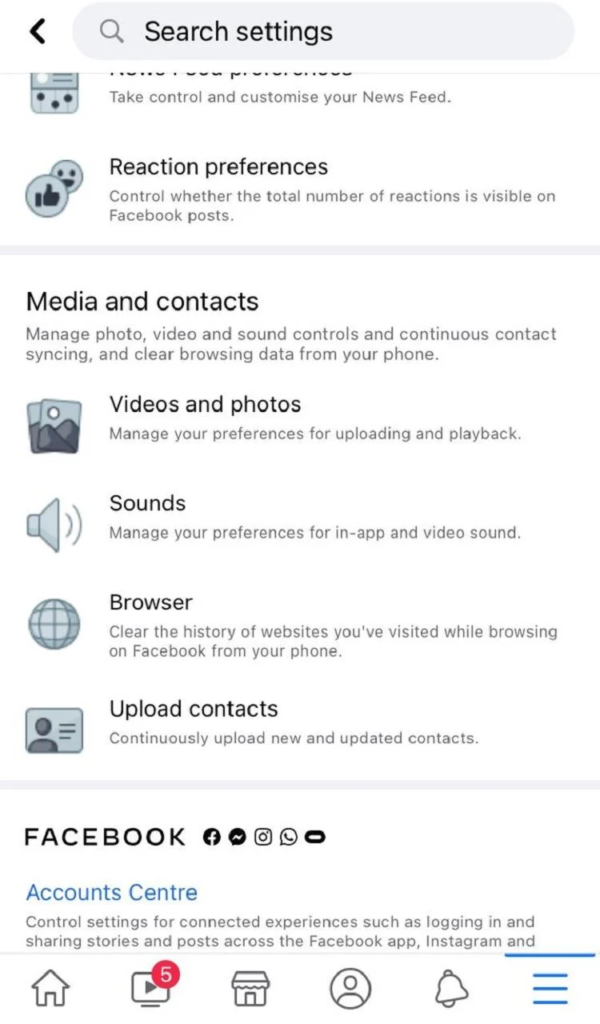600x1024 pixels.
Task: Open Sounds settings
Action: point(148,503)
